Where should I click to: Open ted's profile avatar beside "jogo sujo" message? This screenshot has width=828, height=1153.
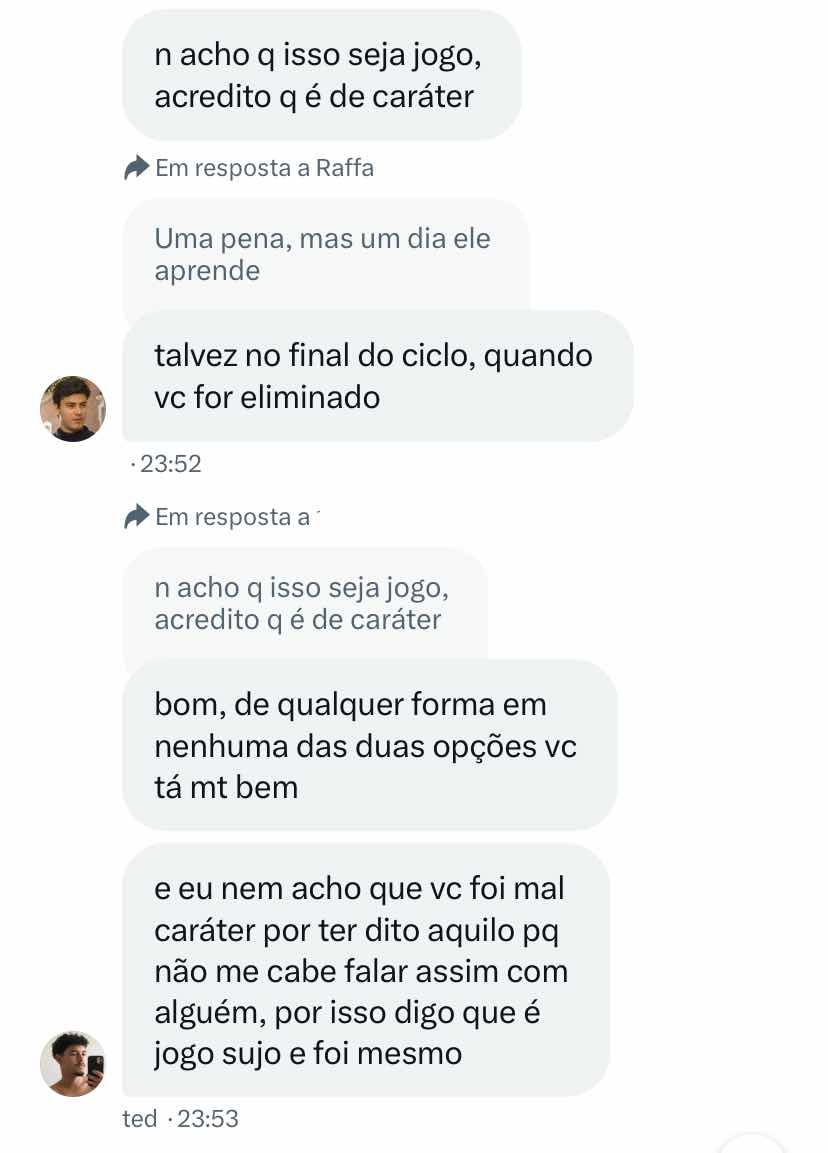[x=72, y=1063]
